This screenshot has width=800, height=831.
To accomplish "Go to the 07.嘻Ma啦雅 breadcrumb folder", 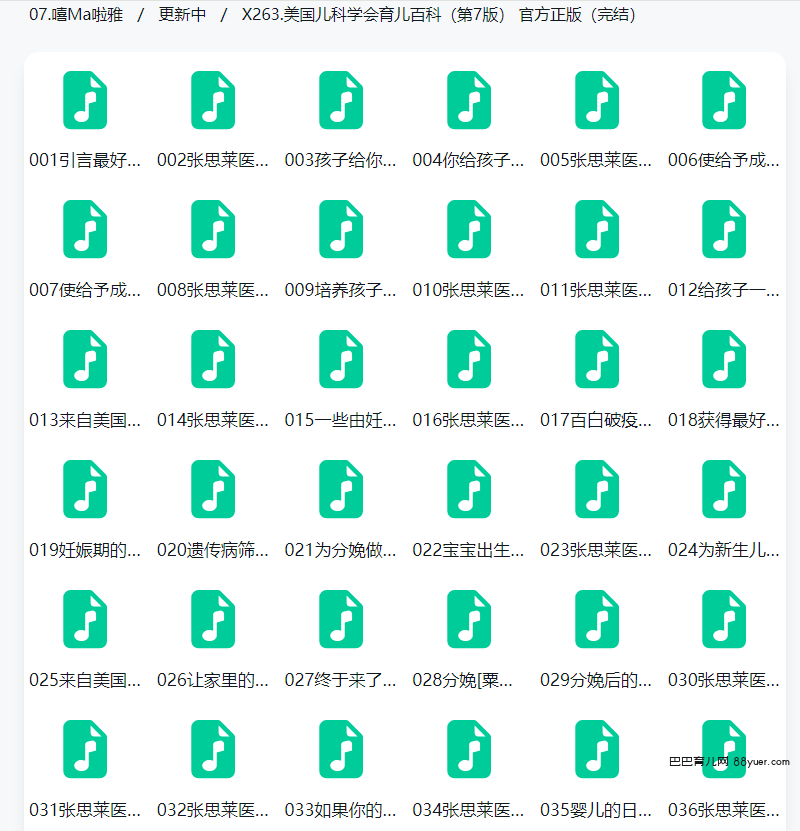I will [x=76, y=15].
